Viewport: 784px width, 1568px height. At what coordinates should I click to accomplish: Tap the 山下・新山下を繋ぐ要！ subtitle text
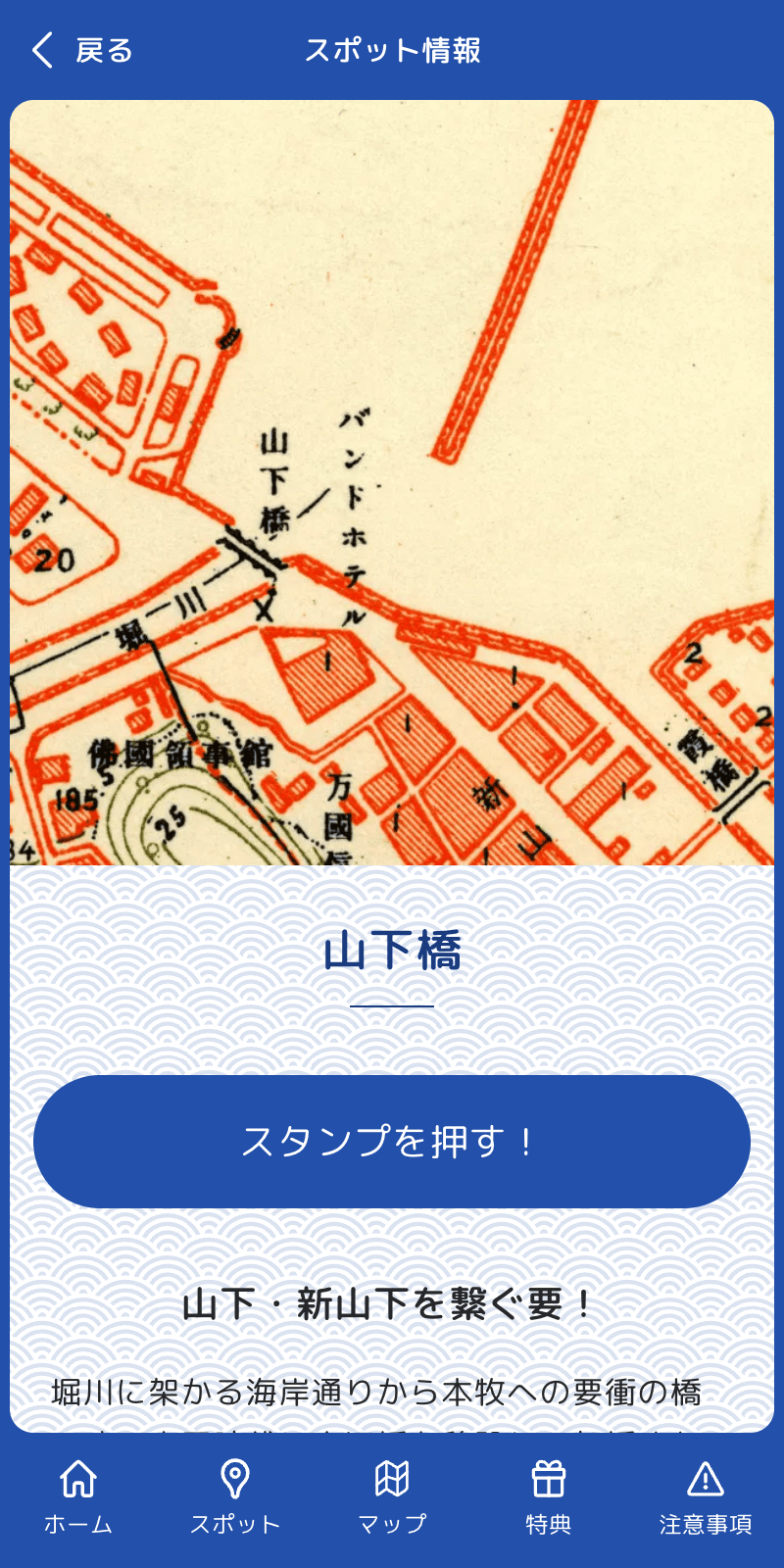tap(392, 1301)
